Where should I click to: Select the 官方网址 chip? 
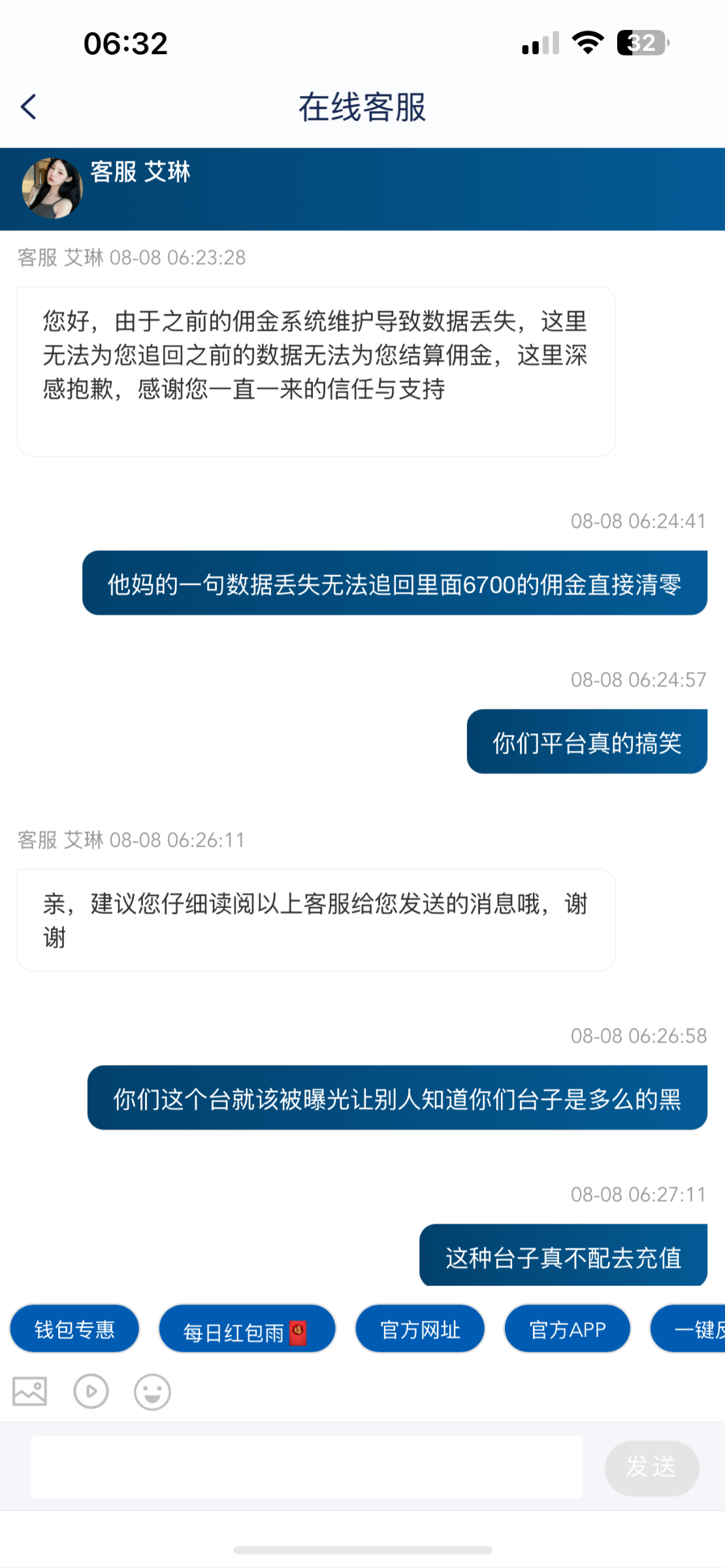pyautogui.click(x=420, y=1329)
